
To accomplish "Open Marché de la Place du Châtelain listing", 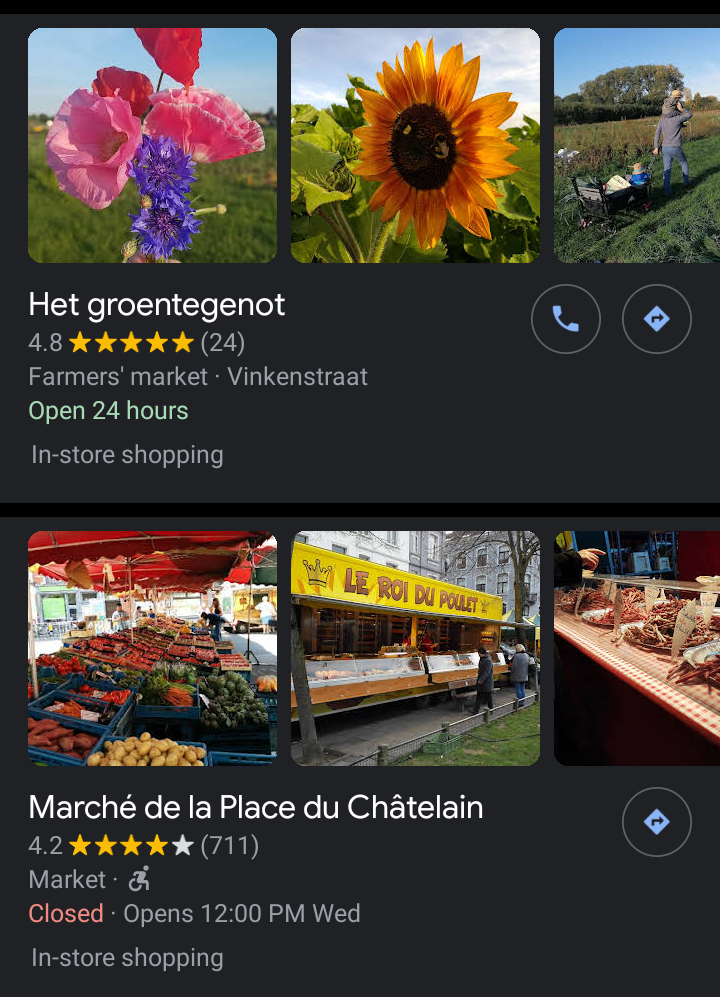I will coord(255,808).
